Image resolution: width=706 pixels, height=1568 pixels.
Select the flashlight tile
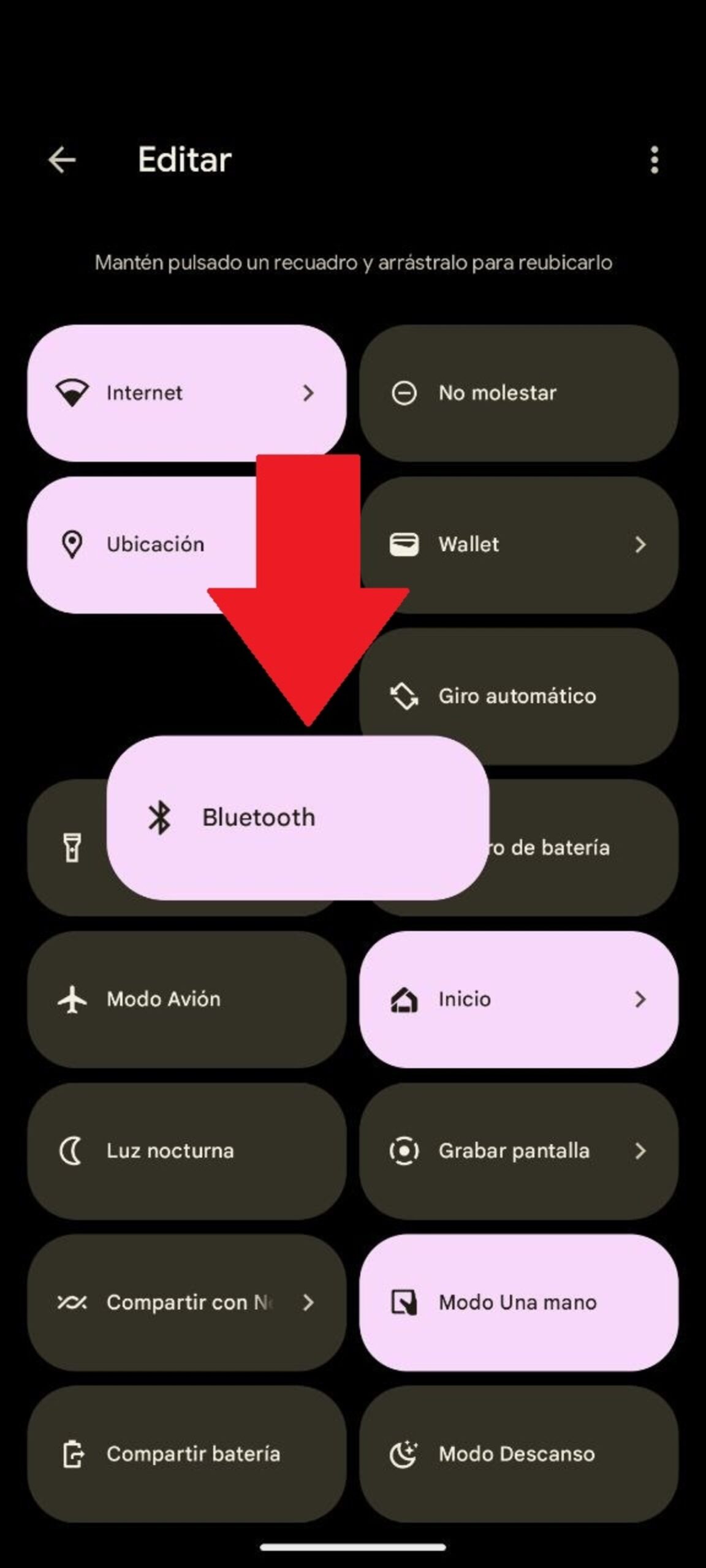[67, 848]
